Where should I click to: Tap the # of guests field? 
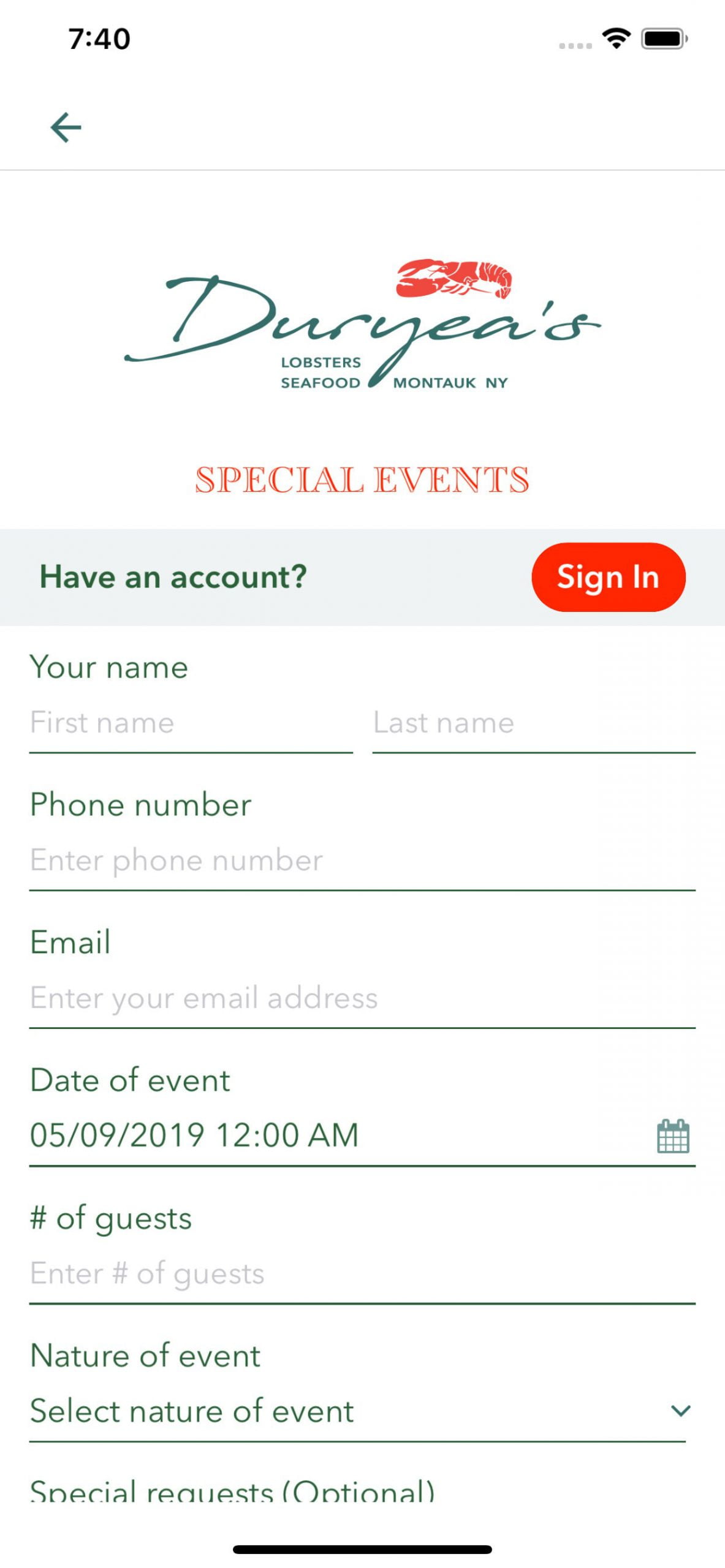(362, 1273)
